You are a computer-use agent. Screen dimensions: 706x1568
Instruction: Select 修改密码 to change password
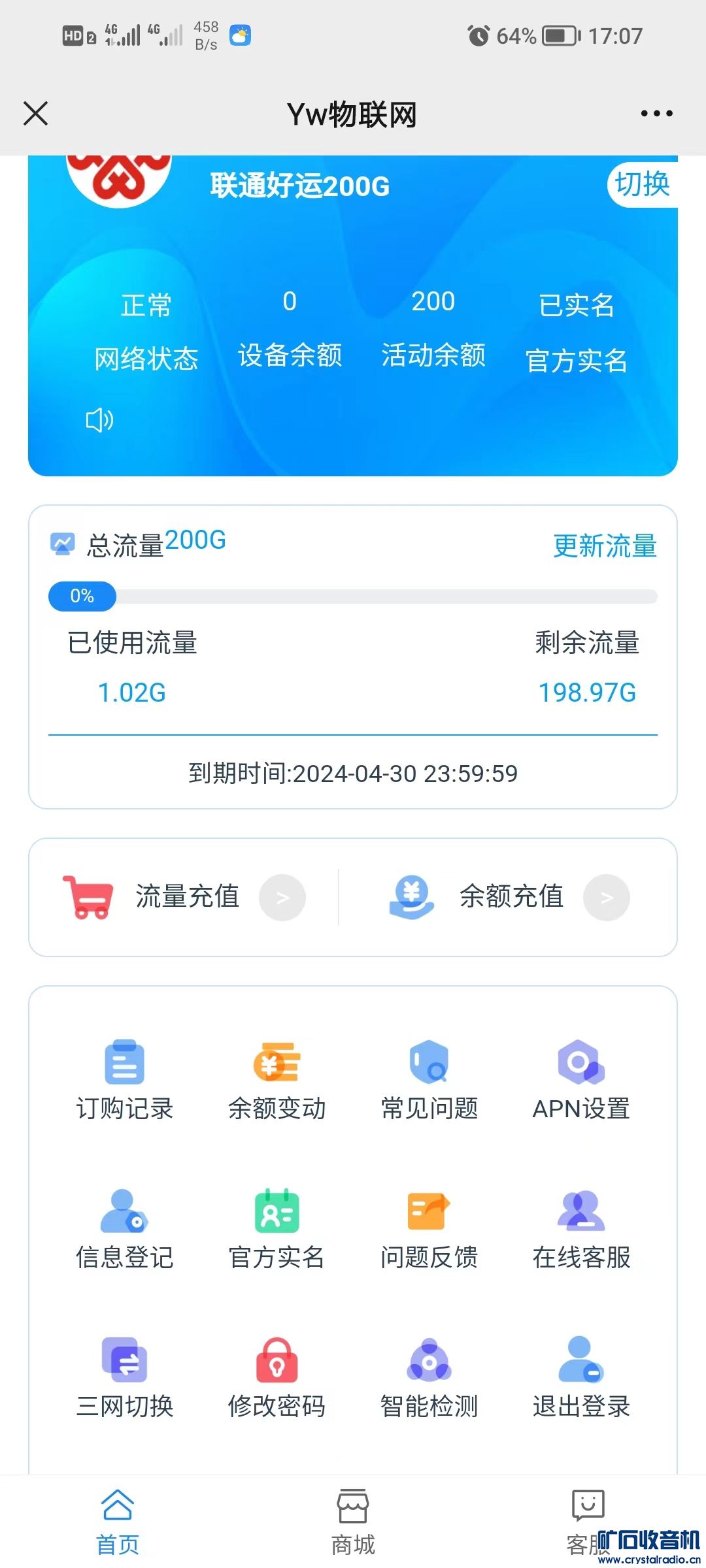tap(277, 1379)
